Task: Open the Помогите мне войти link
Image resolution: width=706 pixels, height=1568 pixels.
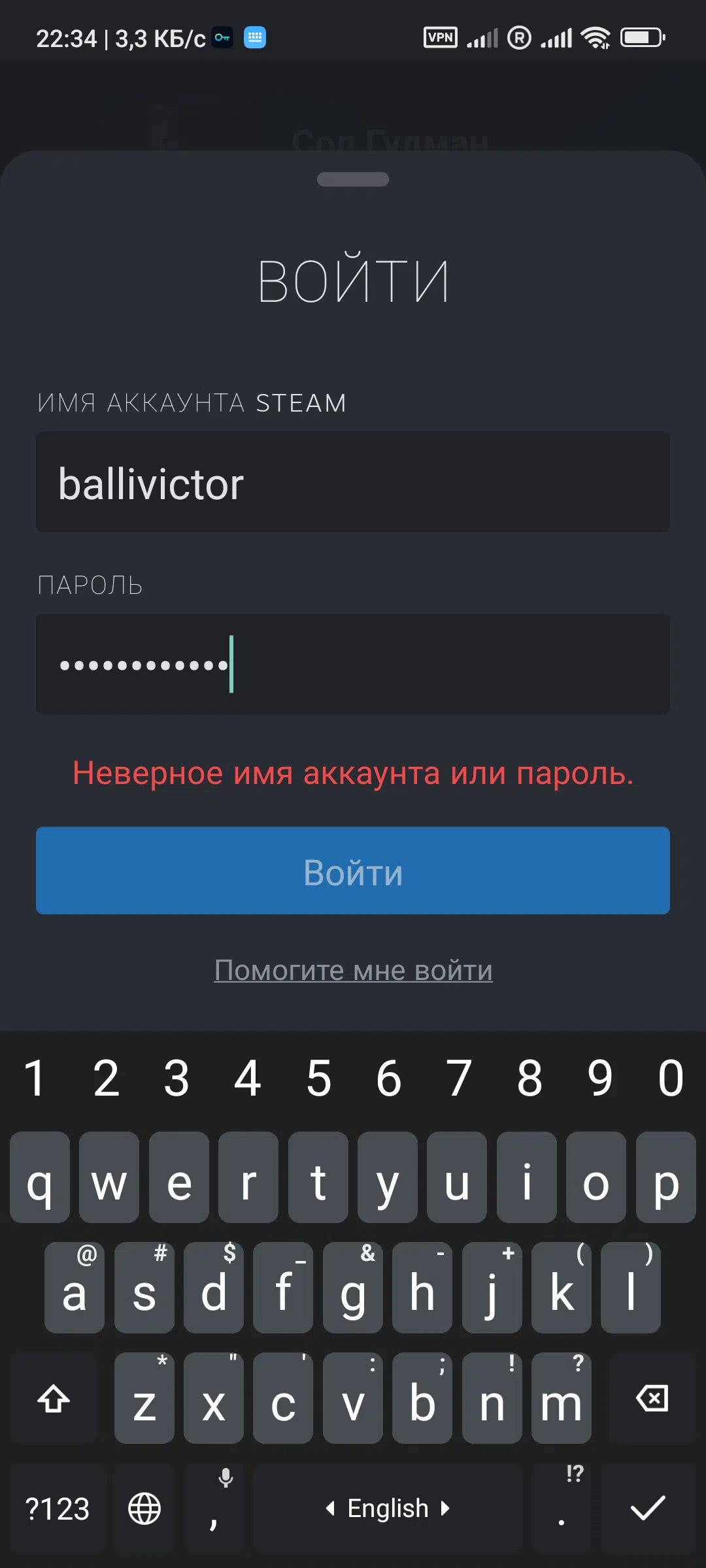Action: [353, 970]
